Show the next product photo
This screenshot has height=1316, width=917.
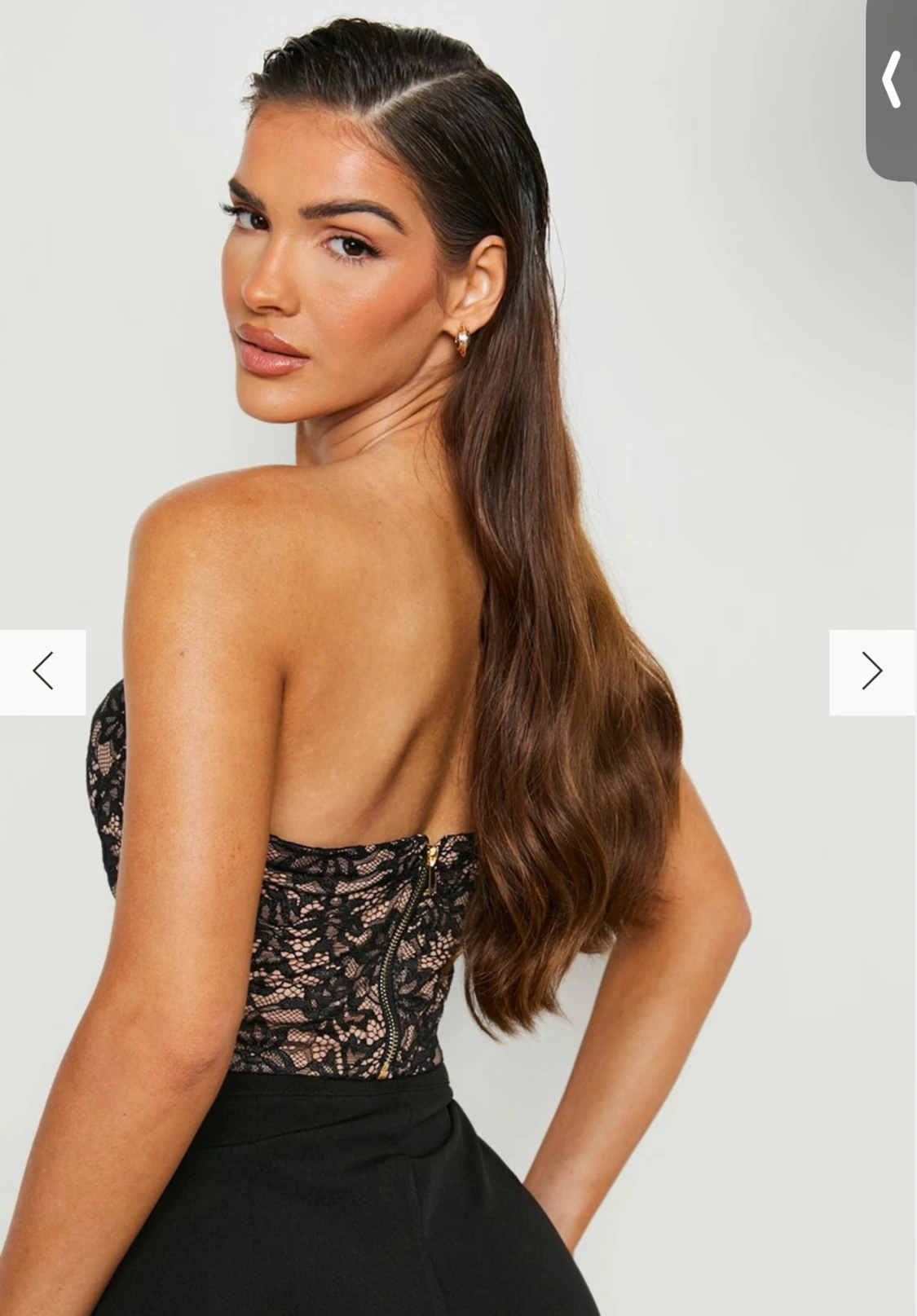pos(872,671)
